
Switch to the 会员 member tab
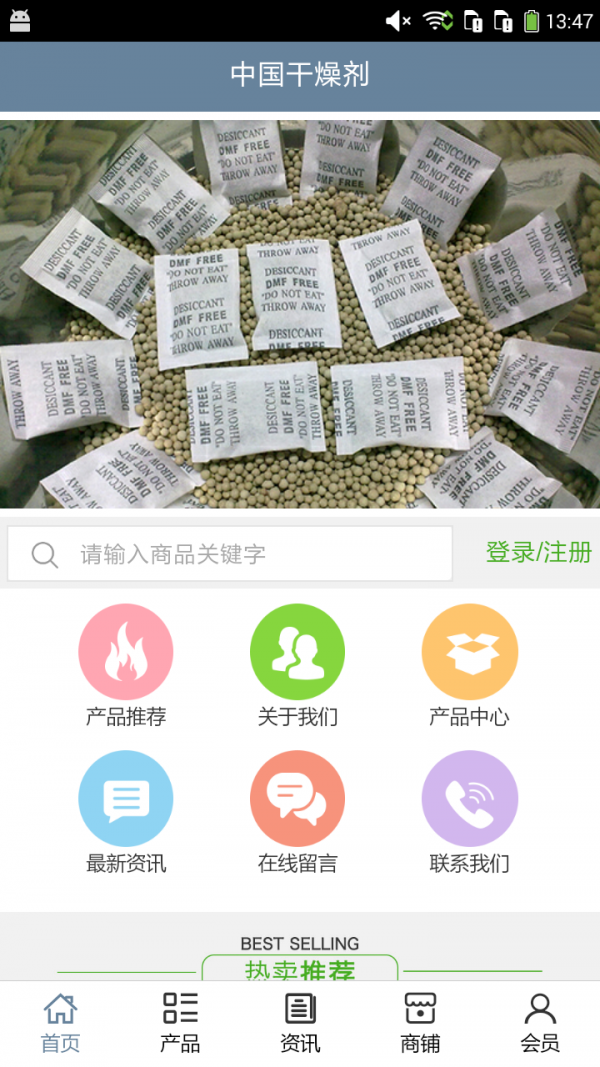point(540,1023)
